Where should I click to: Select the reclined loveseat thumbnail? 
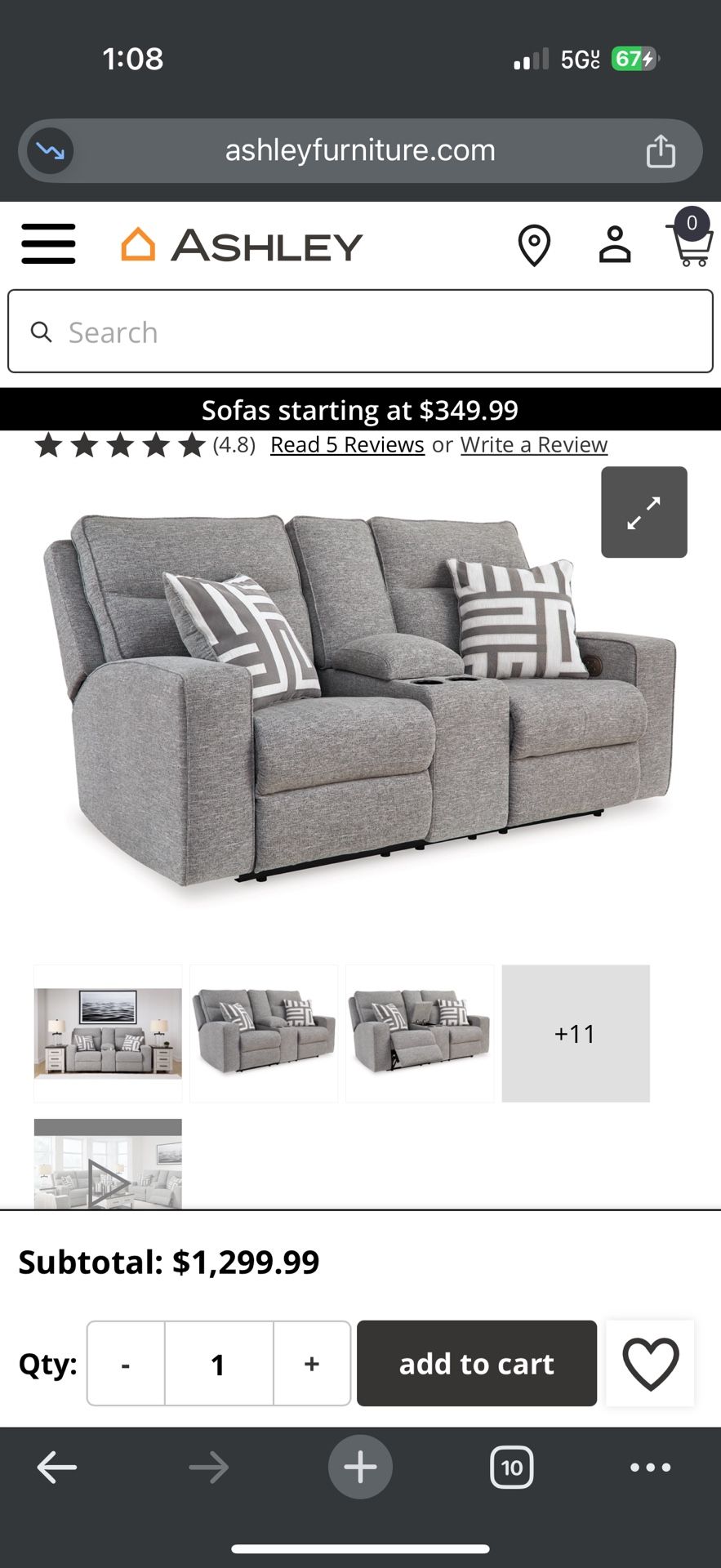tap(420, 1033)
